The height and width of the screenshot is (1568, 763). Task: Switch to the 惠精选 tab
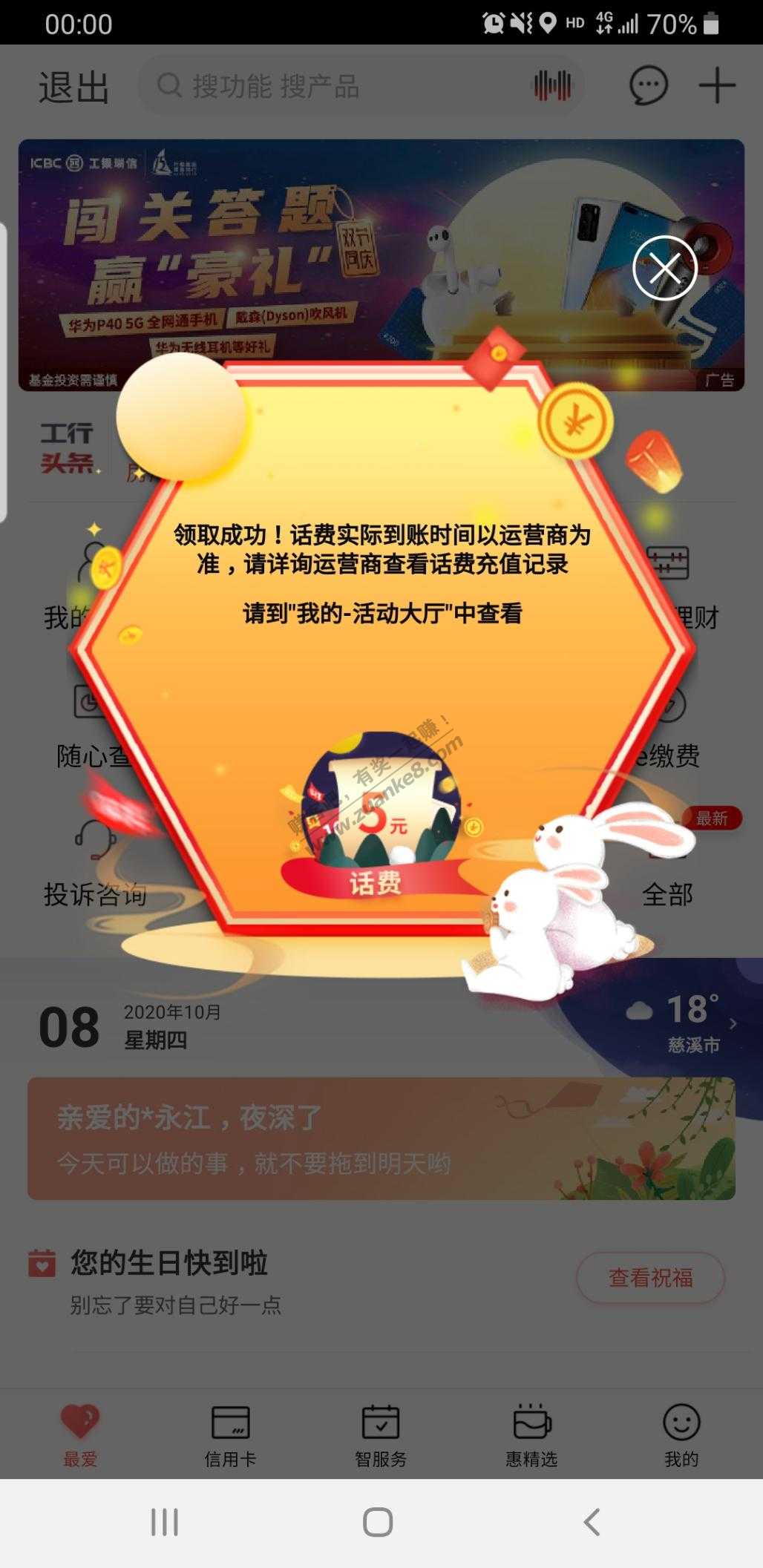(531, 1436)
